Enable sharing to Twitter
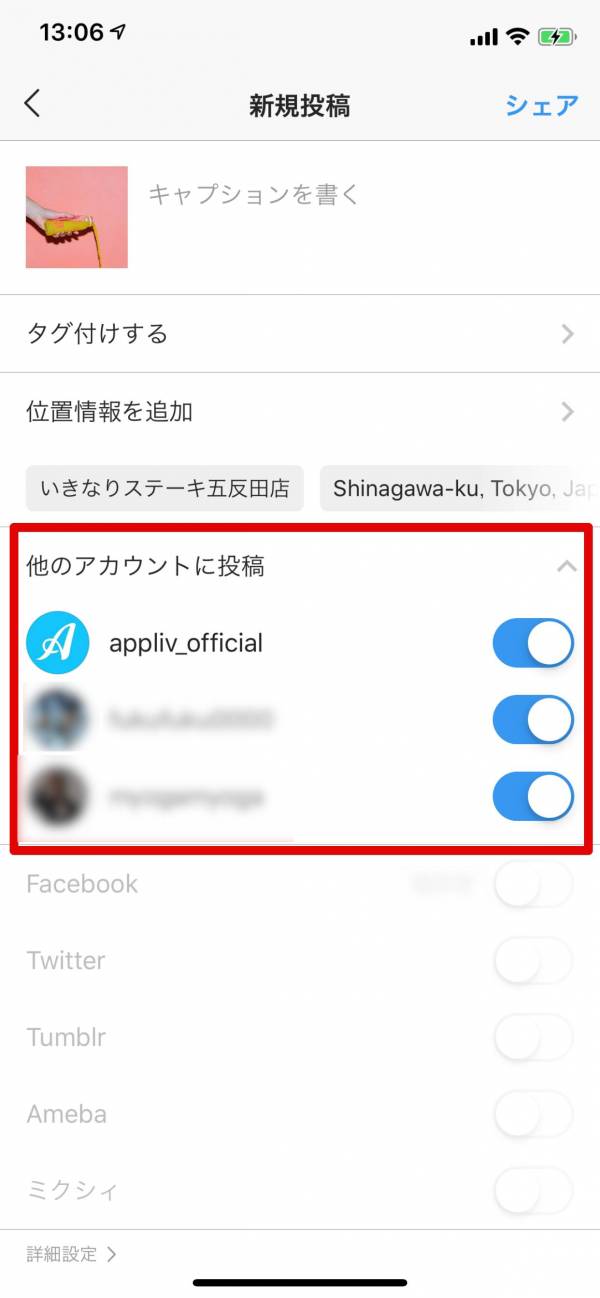This screenshot has width=600, height=1298. (x=533, y=961)
